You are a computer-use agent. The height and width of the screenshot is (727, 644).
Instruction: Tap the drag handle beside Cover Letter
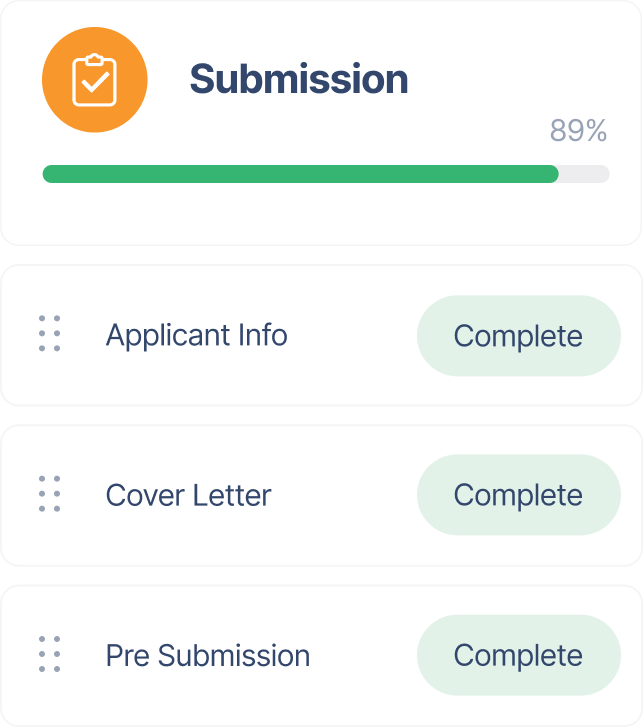(x=49, y=494)
